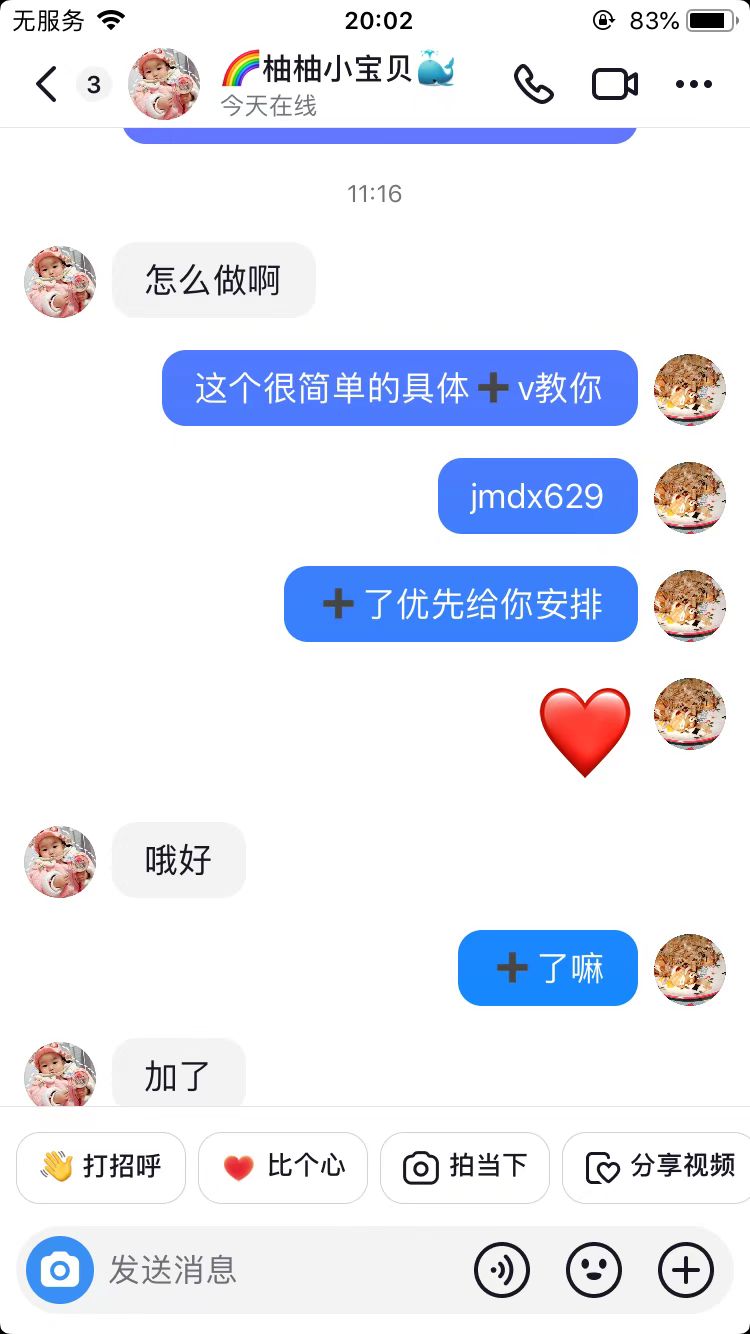The height and width of the screenshot is (1334, 750).
Task: Select the 拍当下 chip
Action: tap(465, 1166)
